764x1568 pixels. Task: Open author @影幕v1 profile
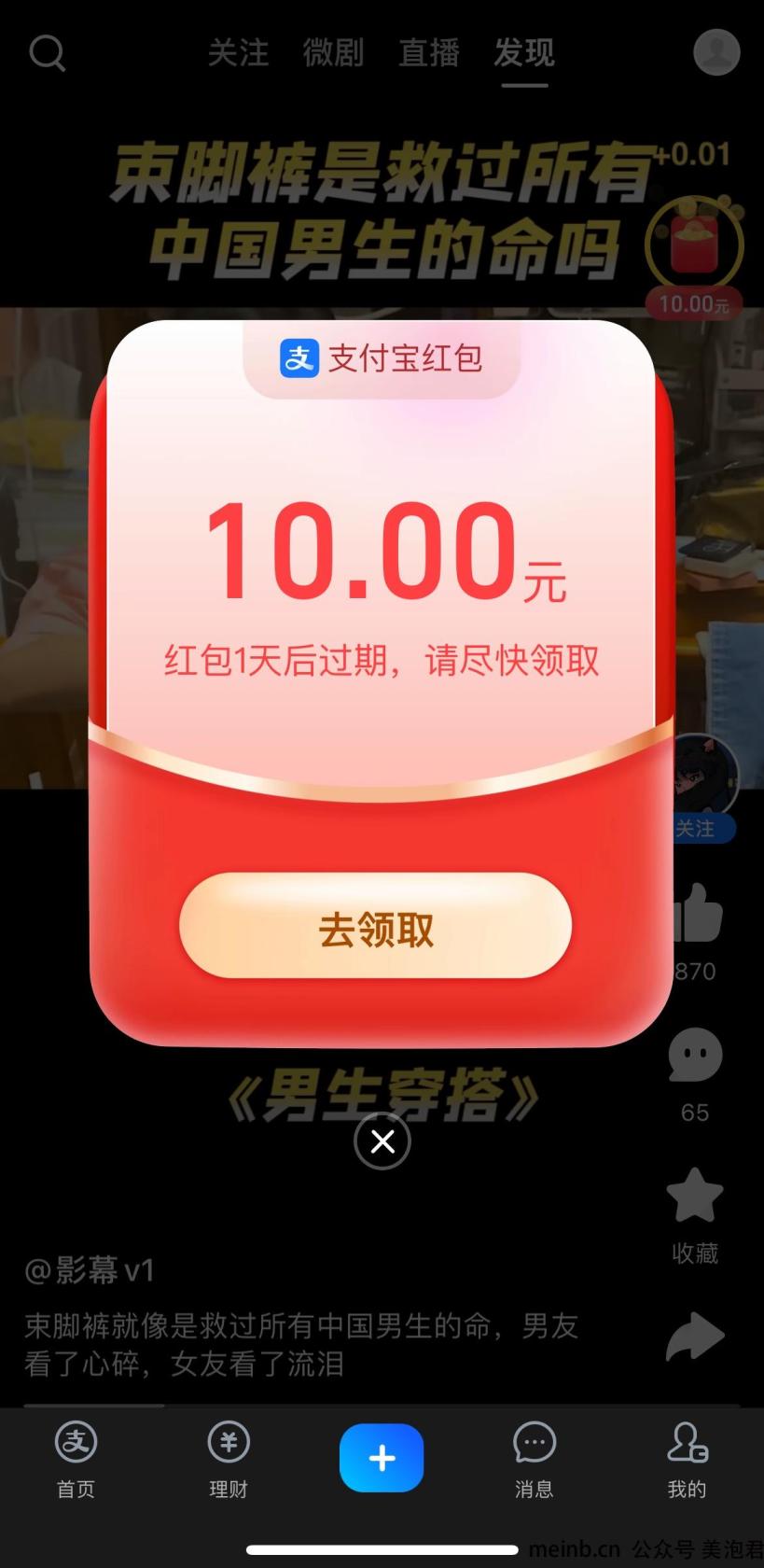(90, 1270)
